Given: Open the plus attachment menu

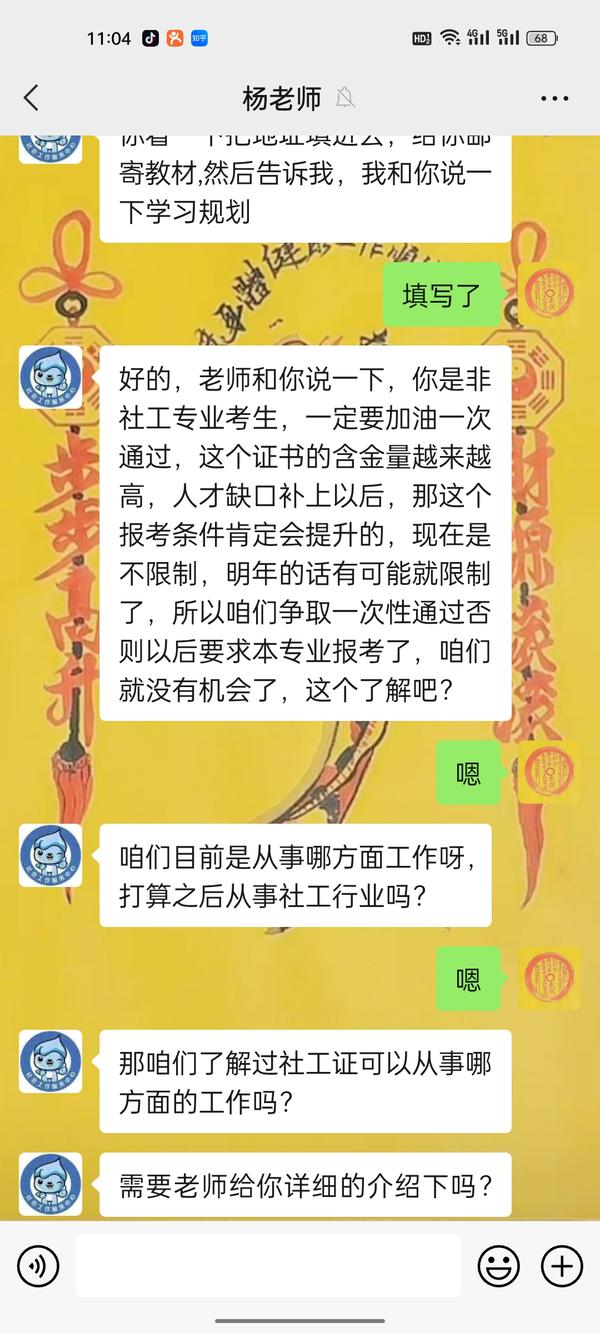Looking at the screenshot, I should pyautogui.click(x=562, y=1267).
